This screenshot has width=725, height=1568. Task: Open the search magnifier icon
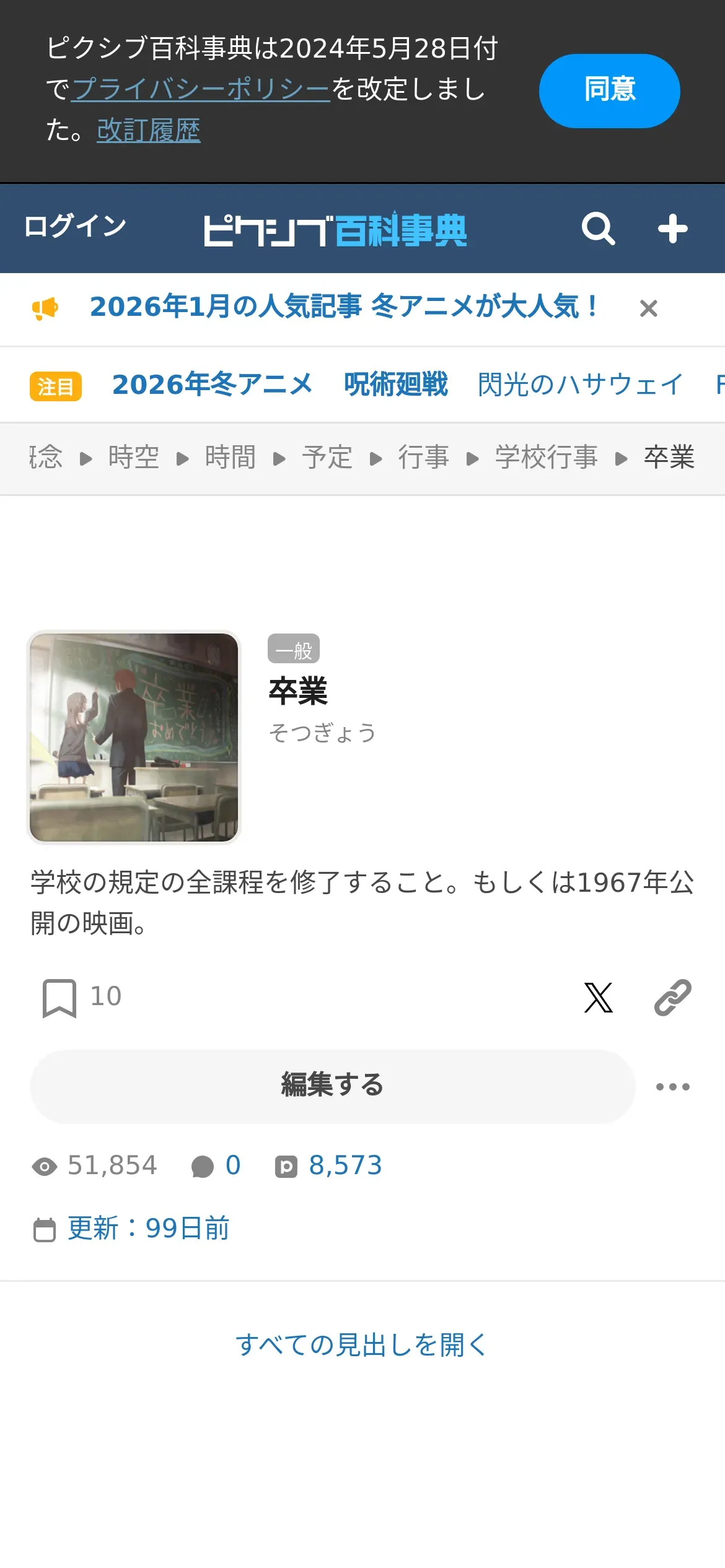click(x=598, y=229)
